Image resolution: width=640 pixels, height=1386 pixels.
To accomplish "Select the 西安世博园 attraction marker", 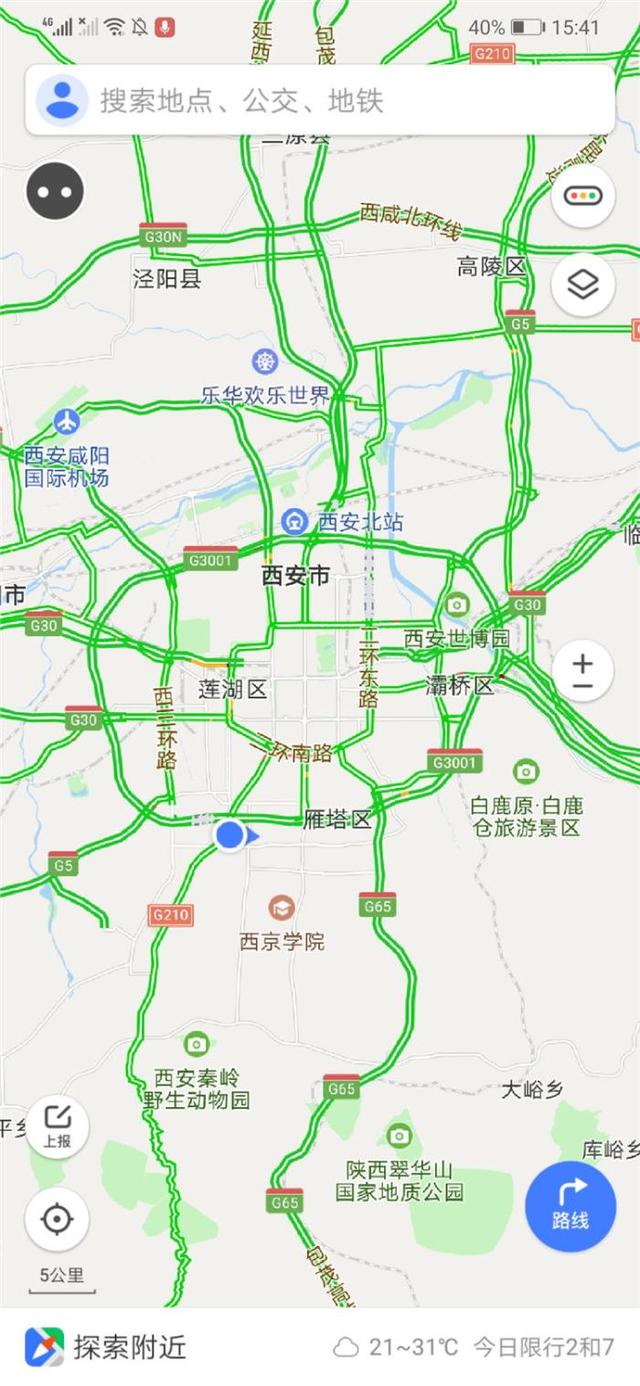I will pyautogui.click(x=457, y=604).
